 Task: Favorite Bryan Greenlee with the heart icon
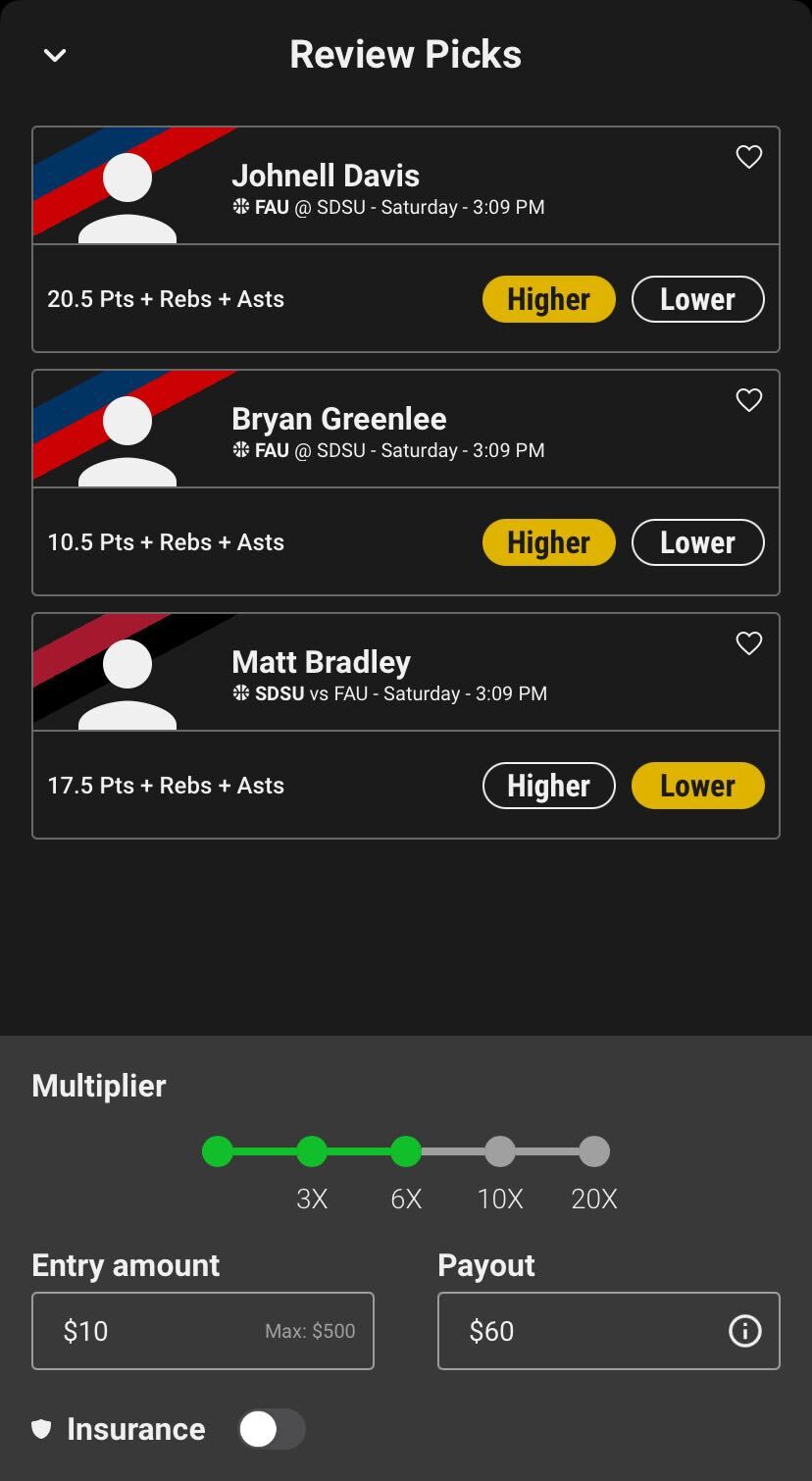(748, 400)
